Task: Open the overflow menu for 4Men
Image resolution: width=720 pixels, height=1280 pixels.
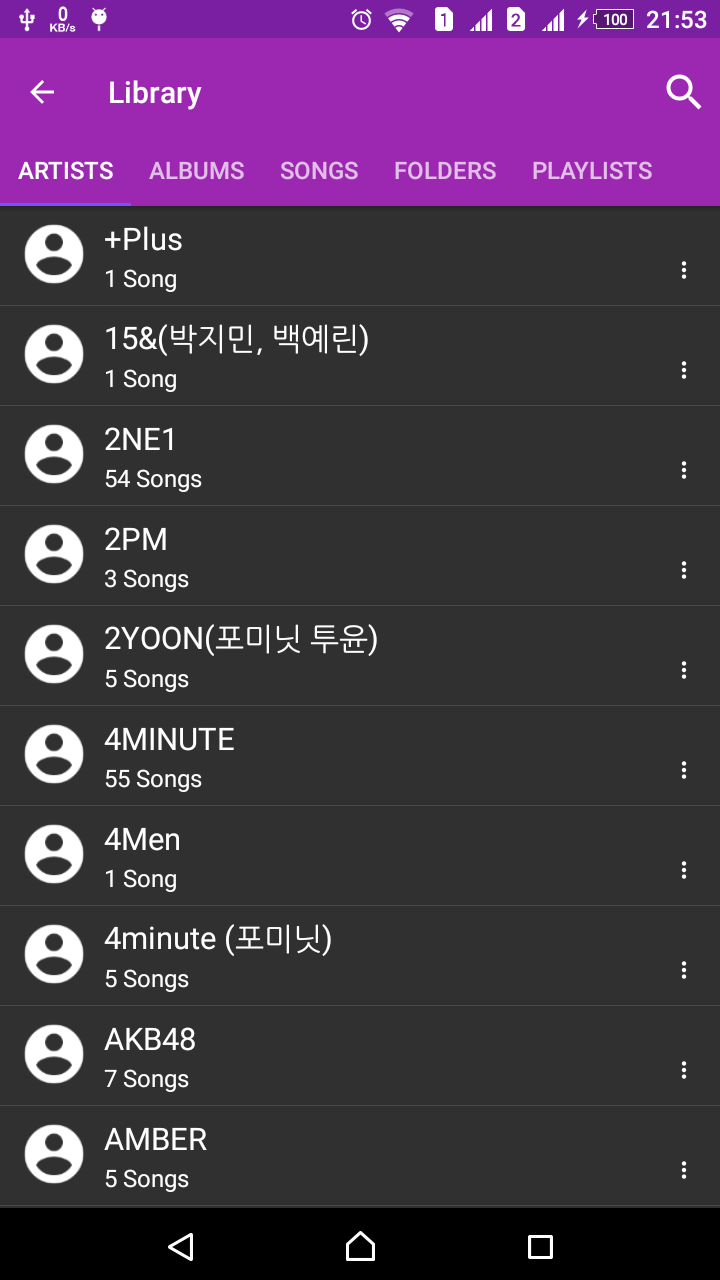Action: 684,870
